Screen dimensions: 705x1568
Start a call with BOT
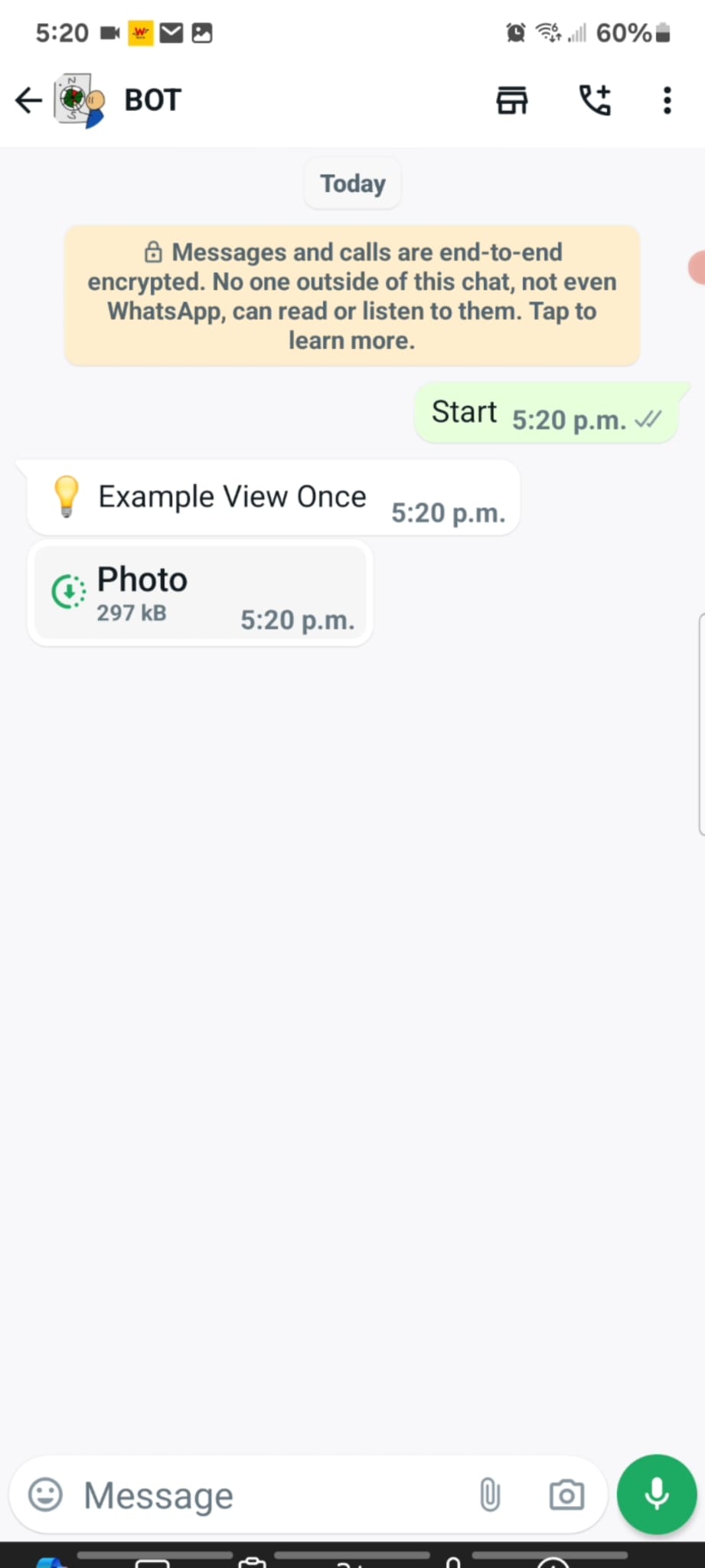595,100
